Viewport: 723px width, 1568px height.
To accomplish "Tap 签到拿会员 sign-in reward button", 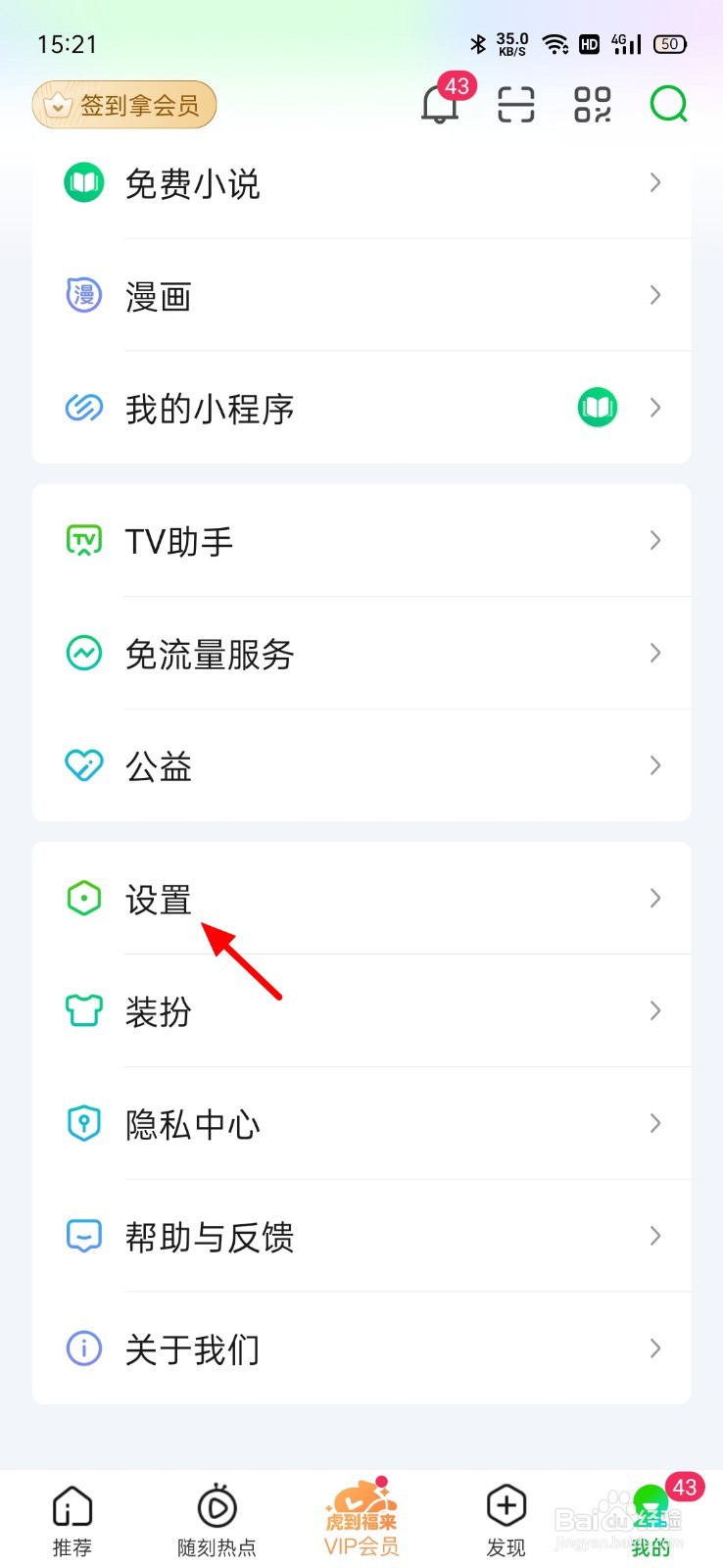I will pyautogui.click(x=123, y=105).
